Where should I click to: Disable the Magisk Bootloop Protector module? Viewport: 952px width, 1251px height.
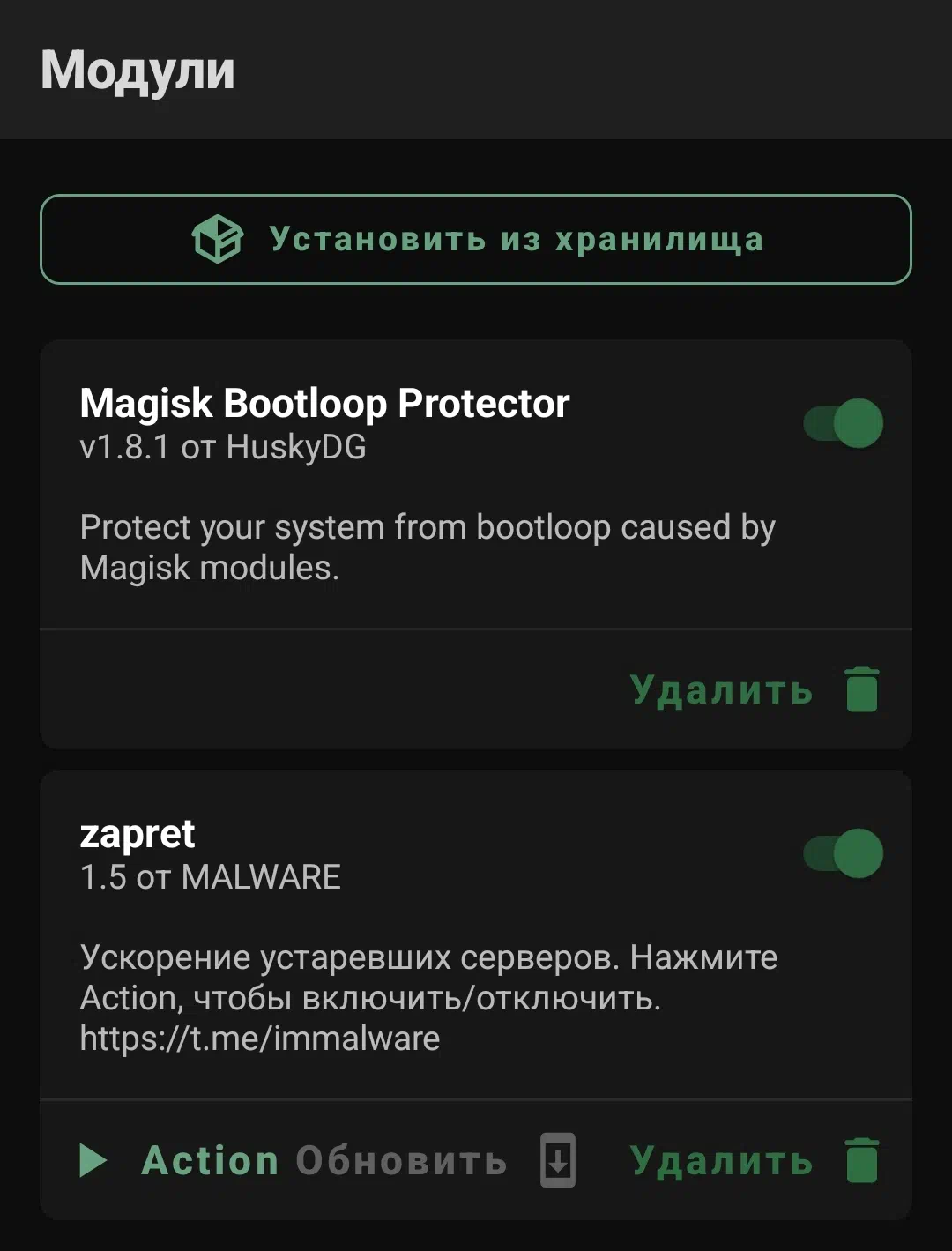(x=844, y=424)
